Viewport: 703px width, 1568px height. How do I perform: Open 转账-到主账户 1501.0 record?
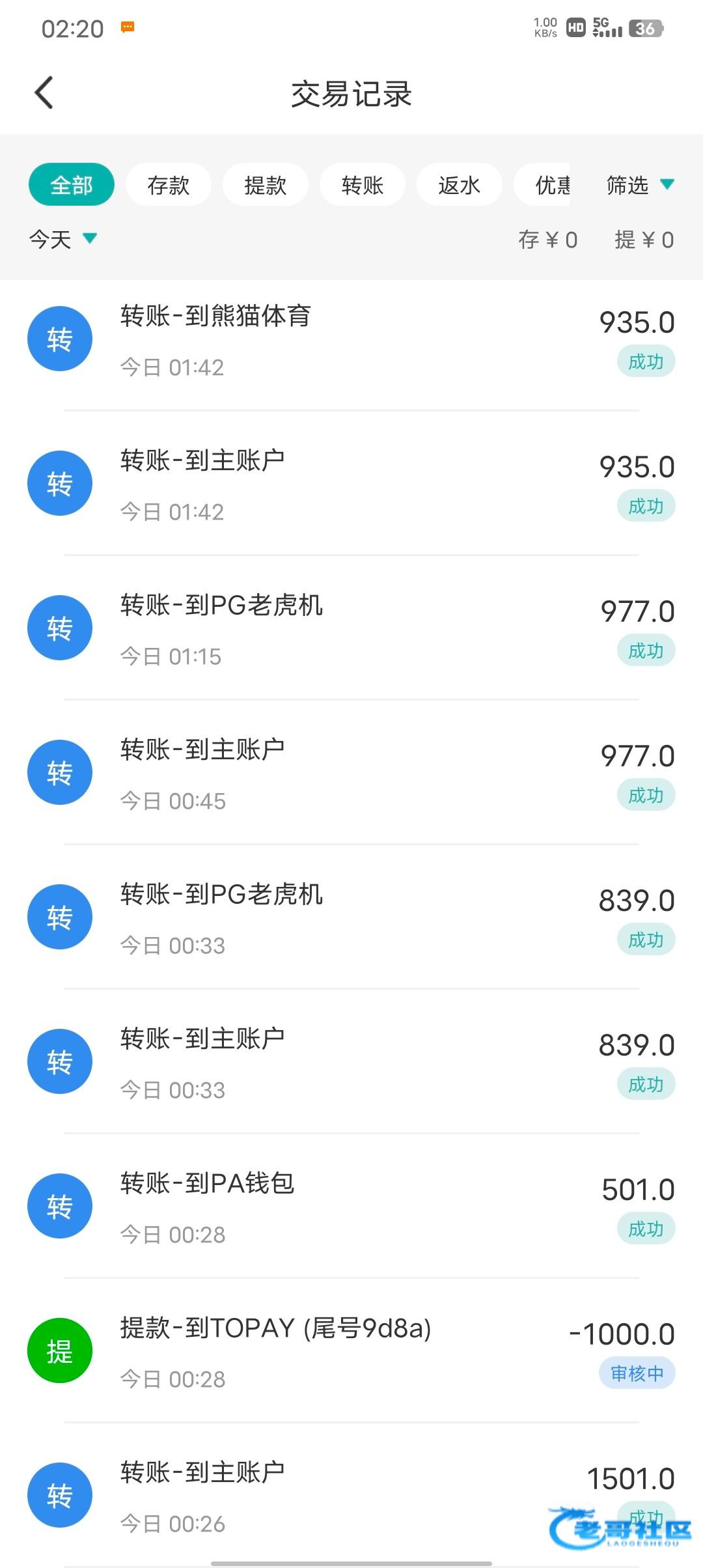pos(351,1495)
